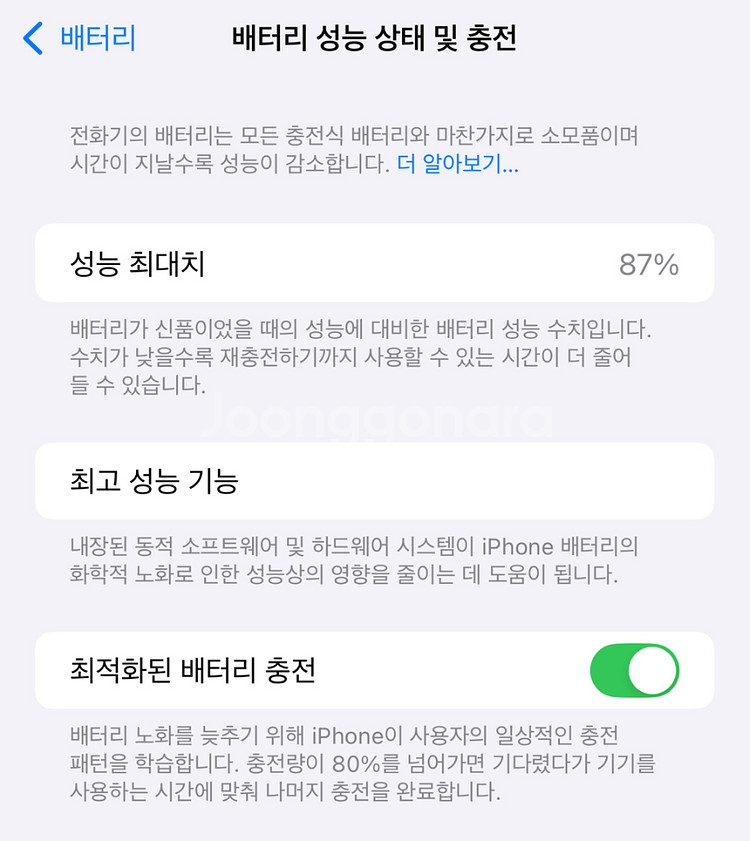
Task: Open the 더 알아보기 link
Action: [x=458, y=163]
